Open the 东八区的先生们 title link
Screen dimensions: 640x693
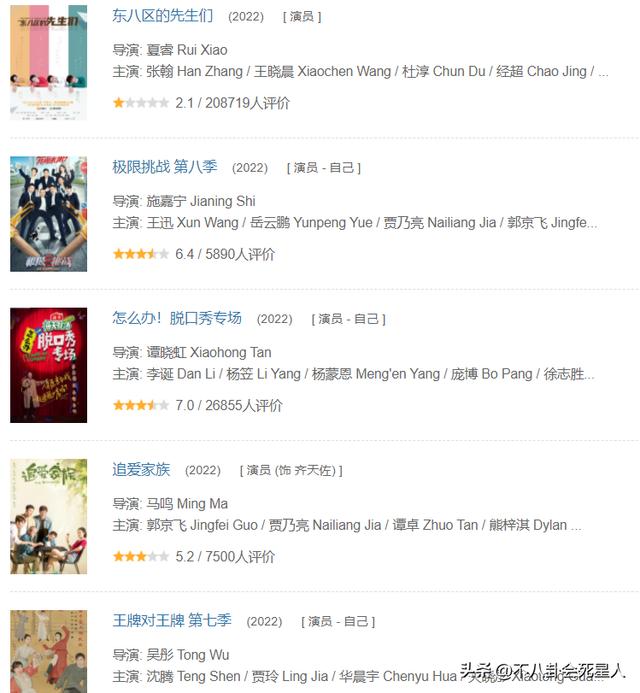coord(163,15)
